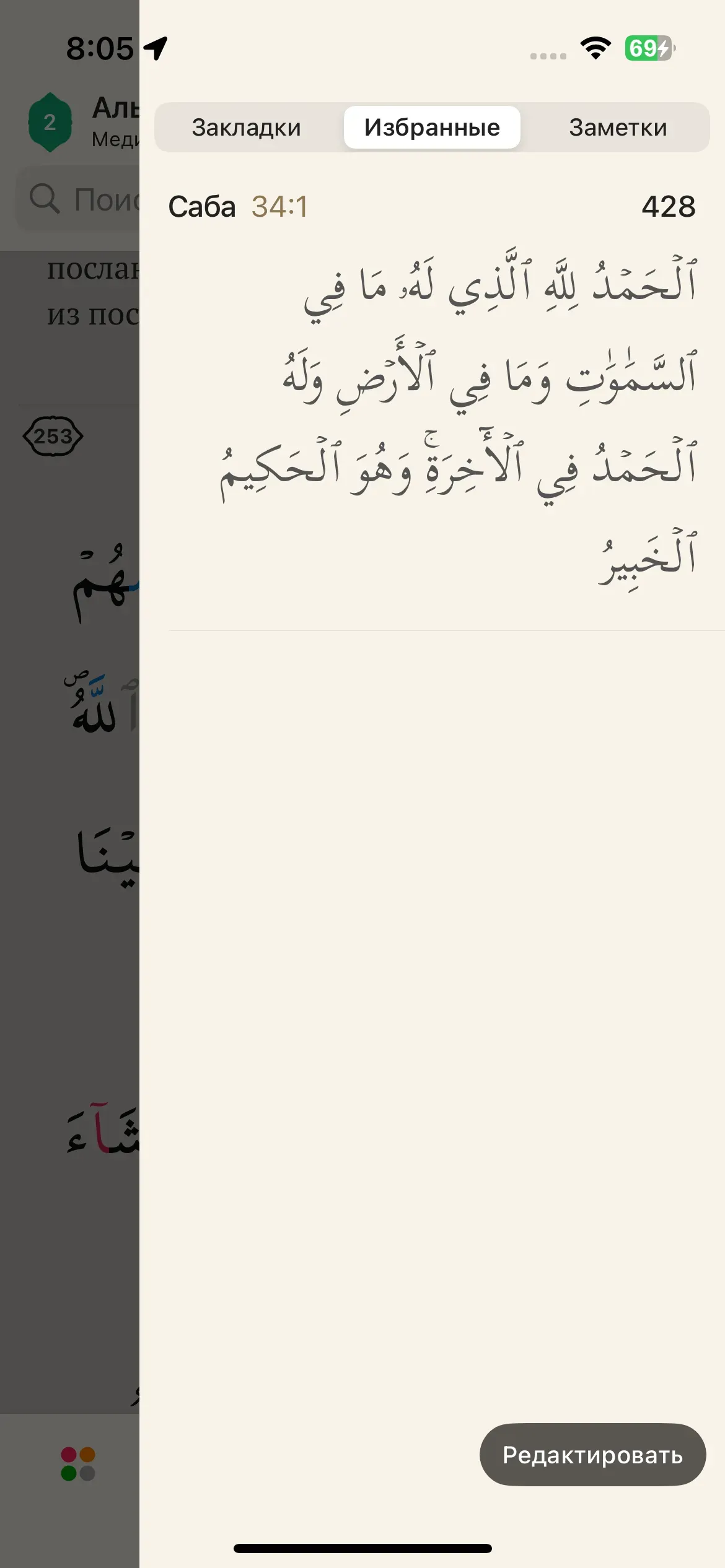Viewport: 725px width, 1568px height.
Task: Tap the Редактировать button
Action: (x=592, y=1455)
